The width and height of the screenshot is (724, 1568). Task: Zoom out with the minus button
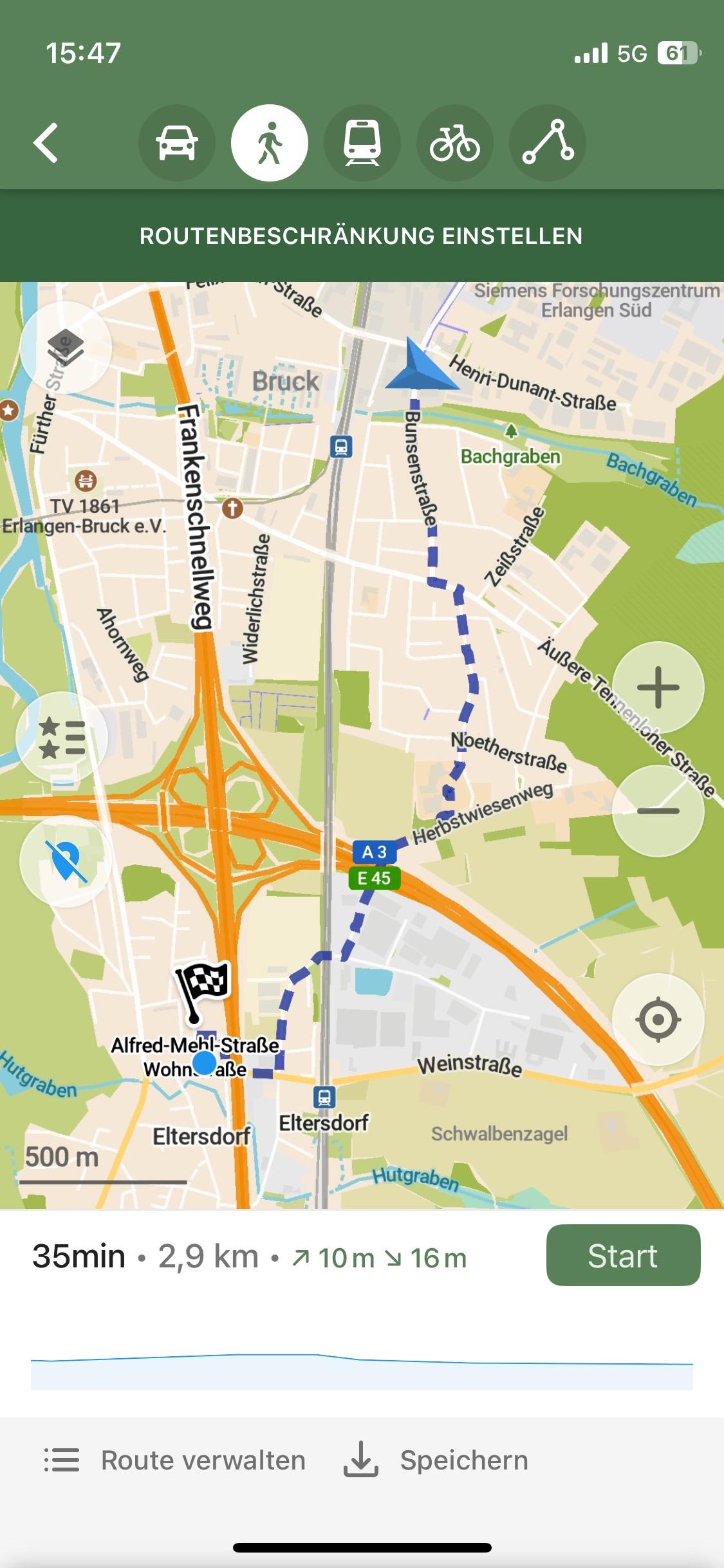[658, 810]
